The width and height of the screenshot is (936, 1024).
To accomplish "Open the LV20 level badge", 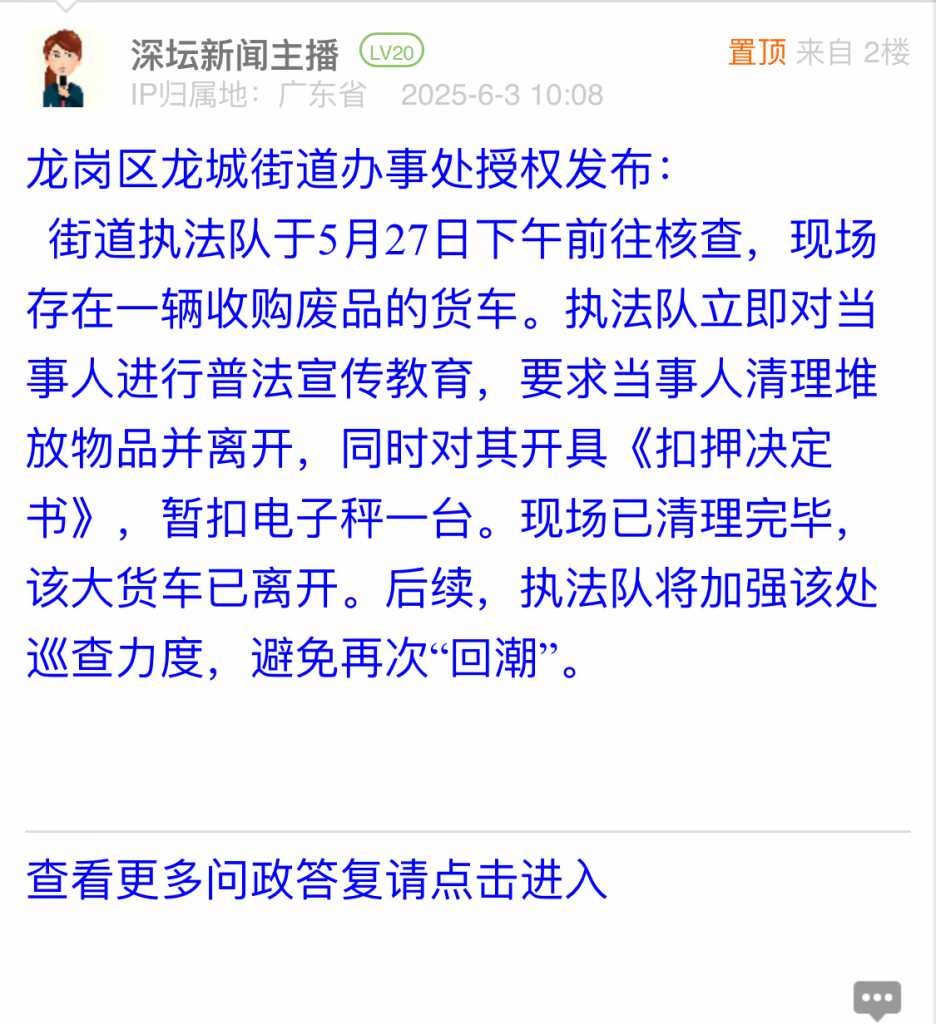I will pos(392,52).
